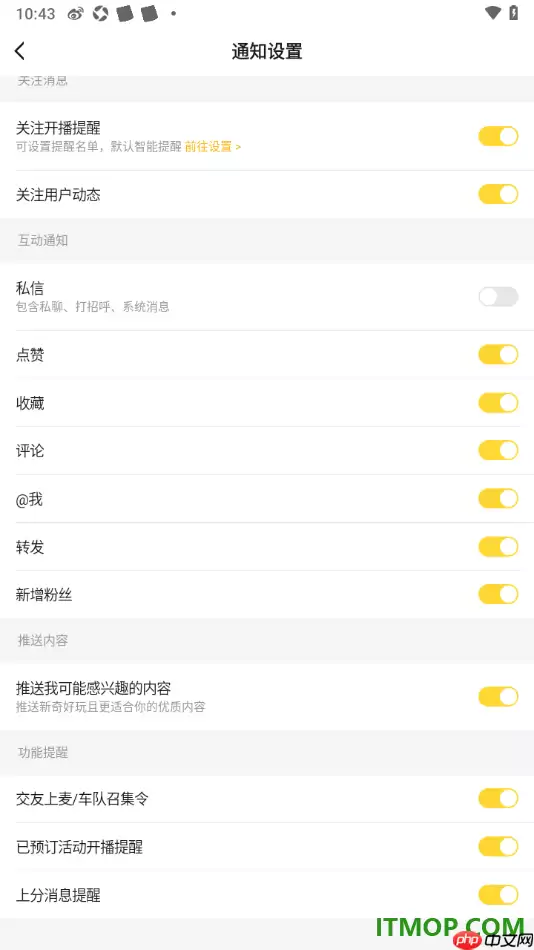Open the 前往设置 link
This screenshot has height=950, width=534.
(x=213, y=147)
